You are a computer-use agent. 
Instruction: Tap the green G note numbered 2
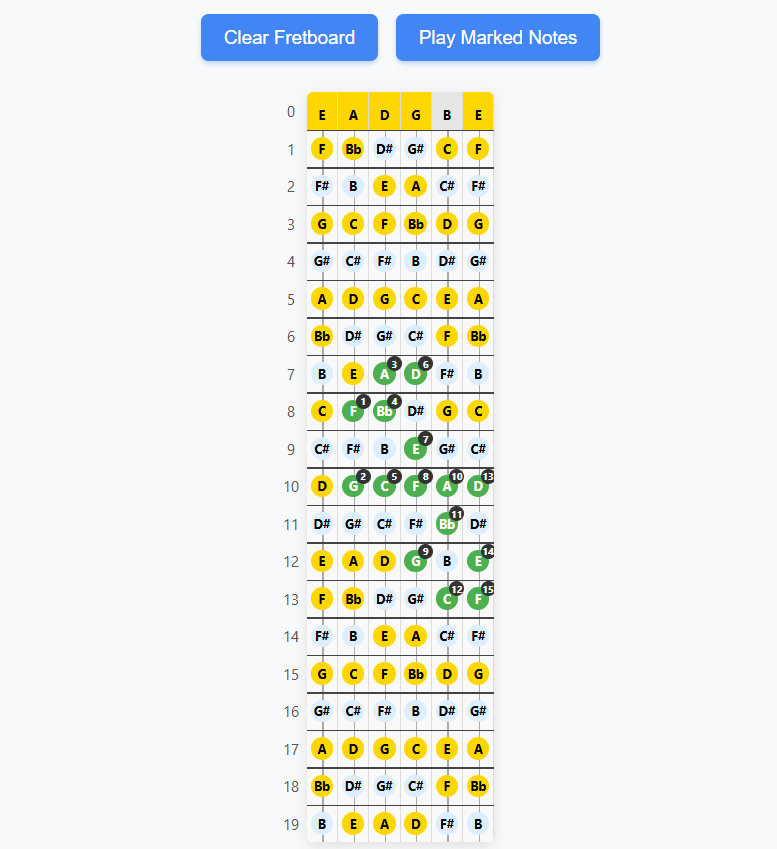[x=353, y=486]
